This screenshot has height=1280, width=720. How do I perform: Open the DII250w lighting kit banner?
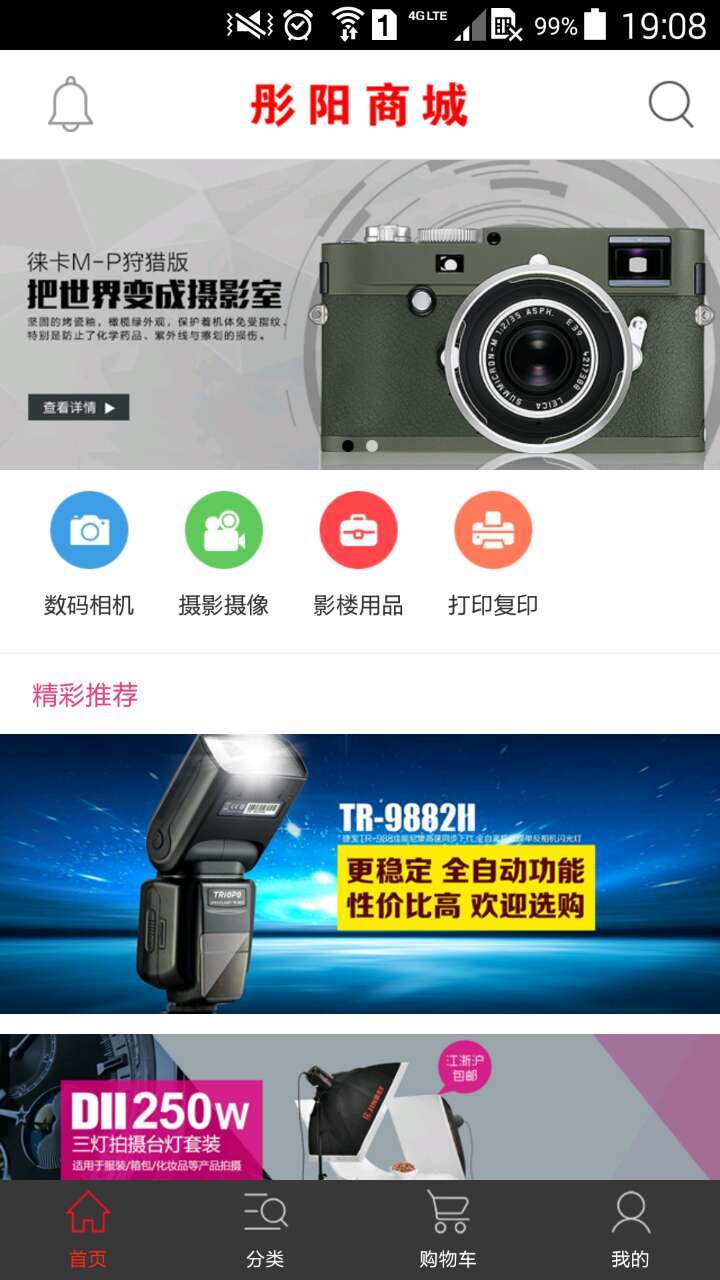coord(360,1107)
